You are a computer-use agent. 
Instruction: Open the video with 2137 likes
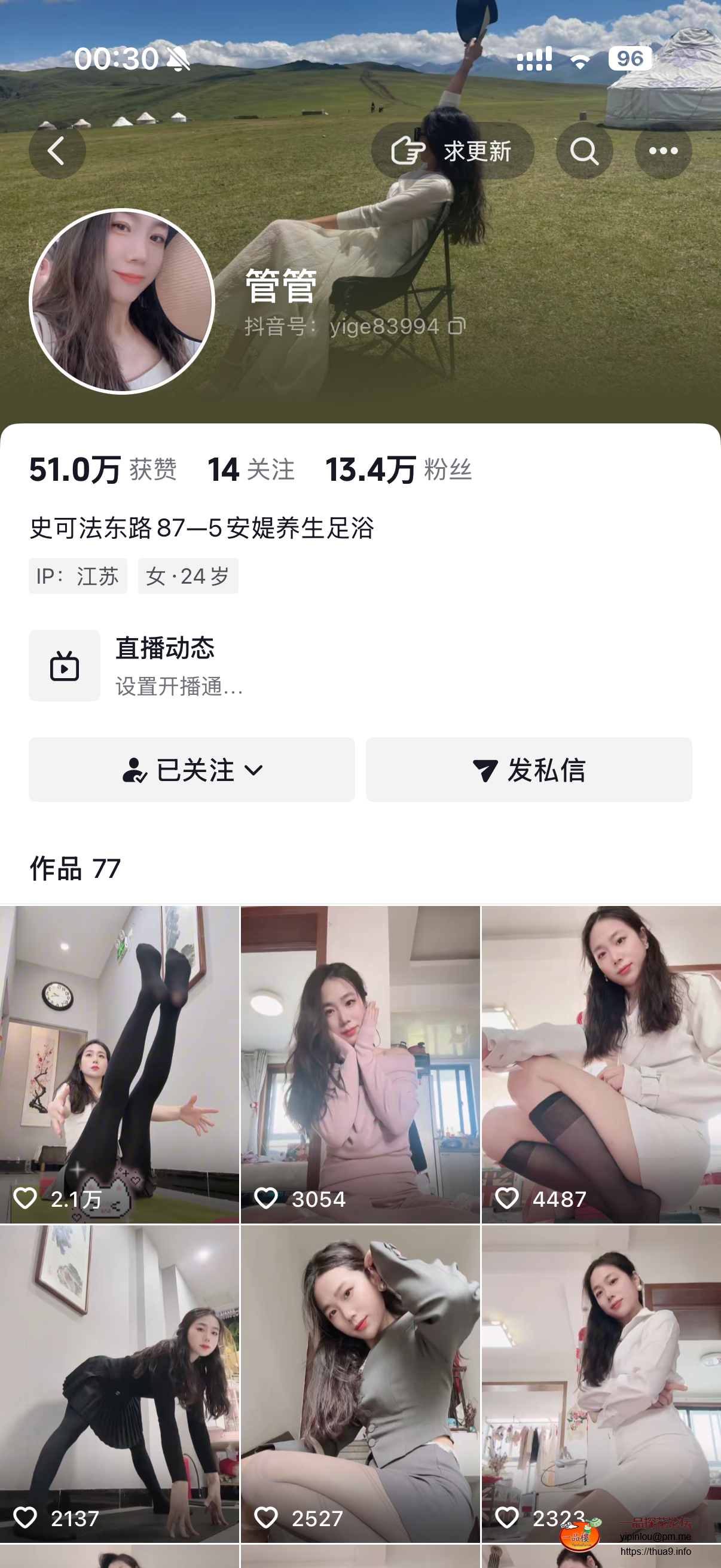coord(119,1383)
